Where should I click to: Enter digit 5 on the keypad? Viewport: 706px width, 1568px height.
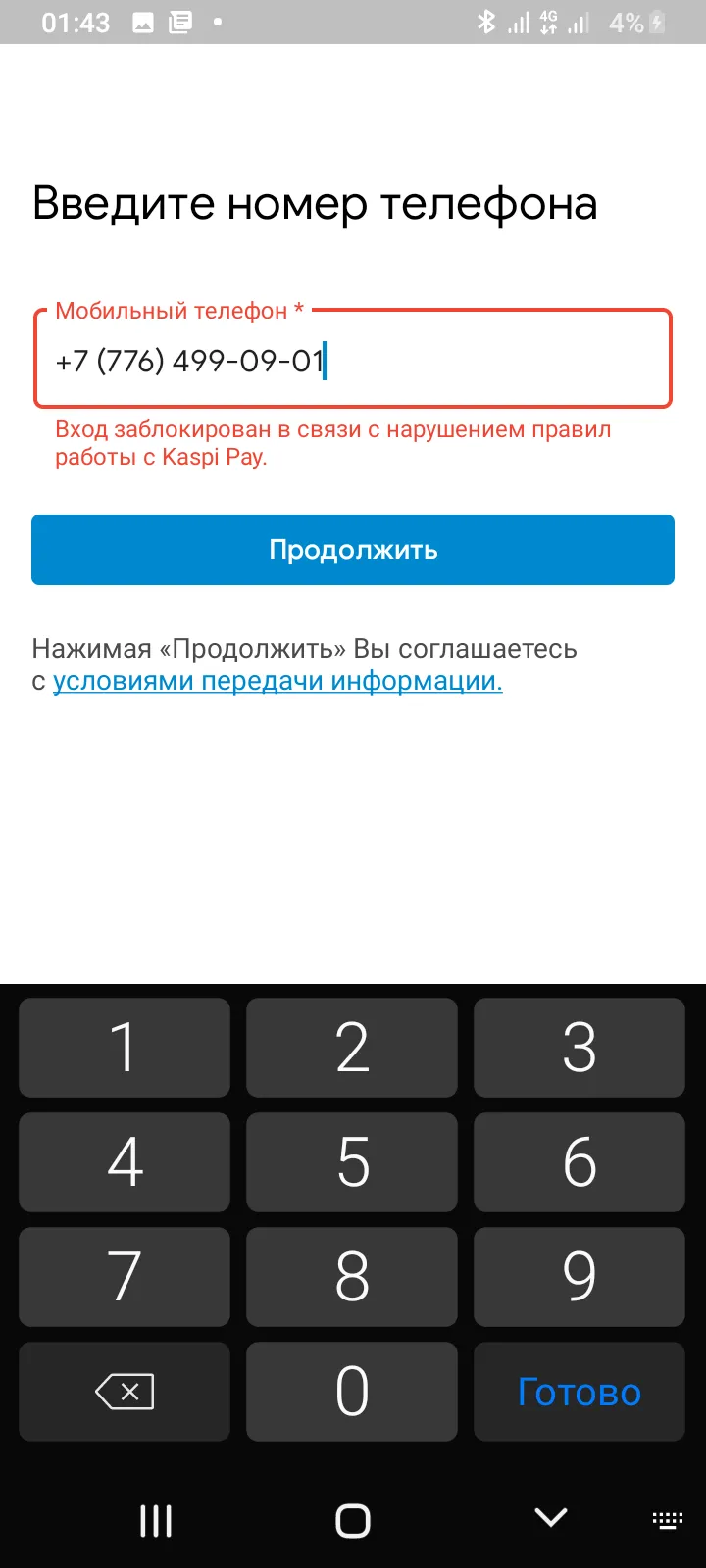(x=352, y=1162)
